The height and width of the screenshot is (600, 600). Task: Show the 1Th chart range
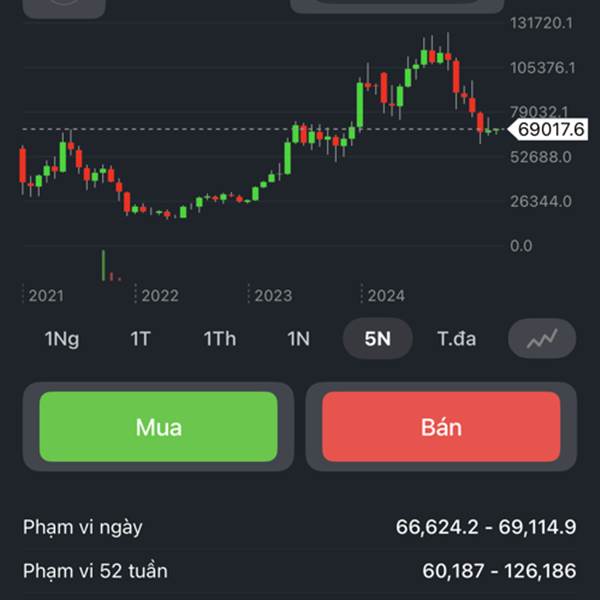(220, 339)
